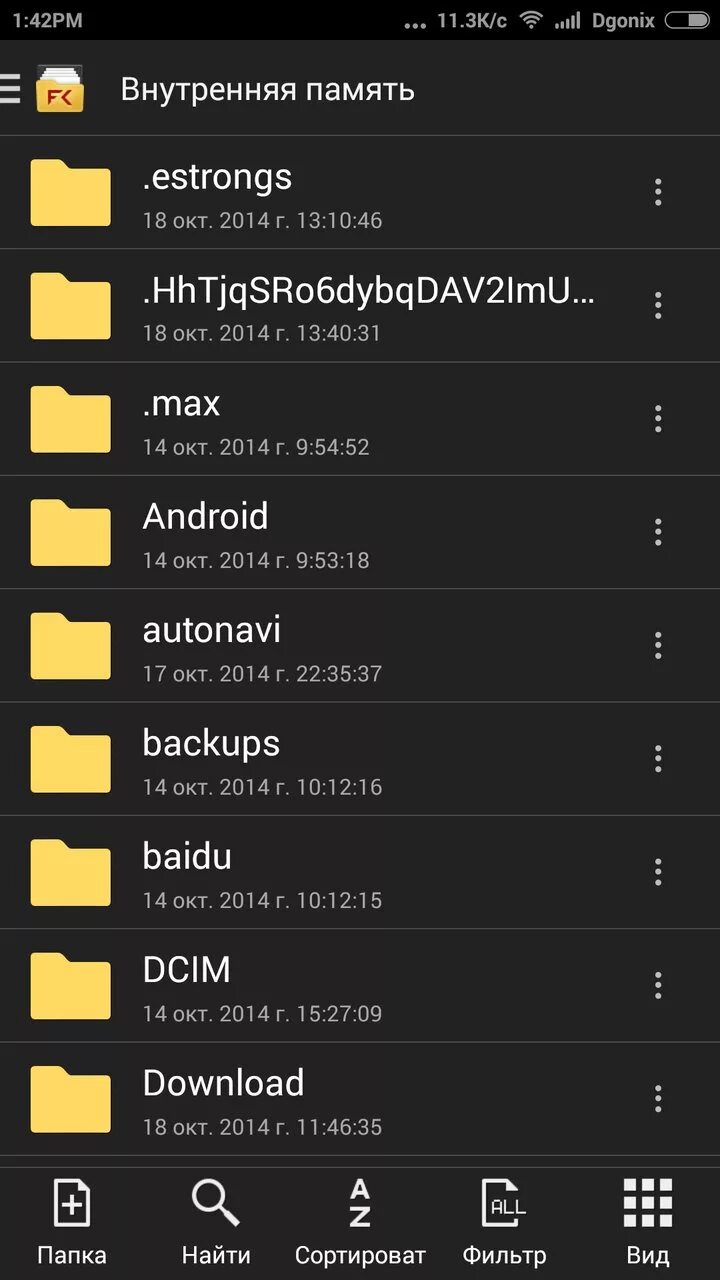720x1280 pixels.
Task: Change the layout with Вид
Action: click(648, 1222)
